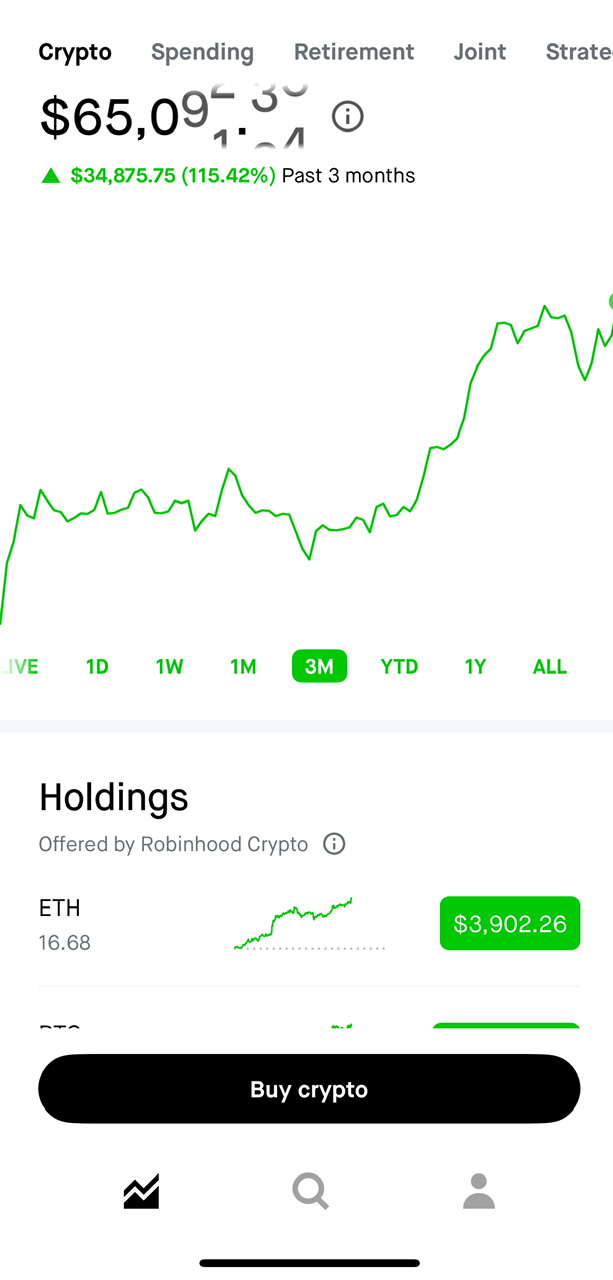
Task: Switch chart to 1Y range
Action: 475,666
